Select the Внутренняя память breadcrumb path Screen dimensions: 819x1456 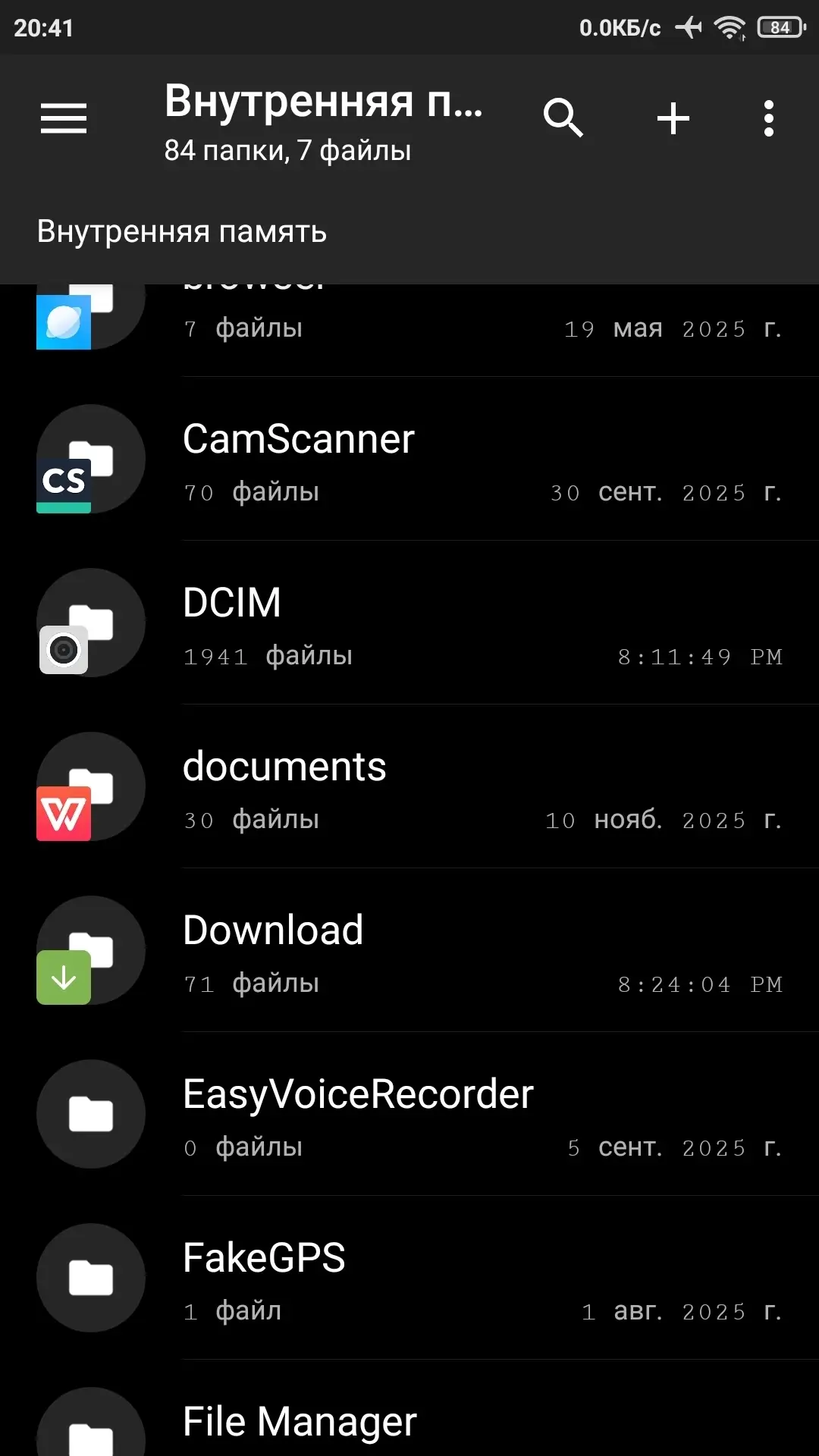pos(182,231)
